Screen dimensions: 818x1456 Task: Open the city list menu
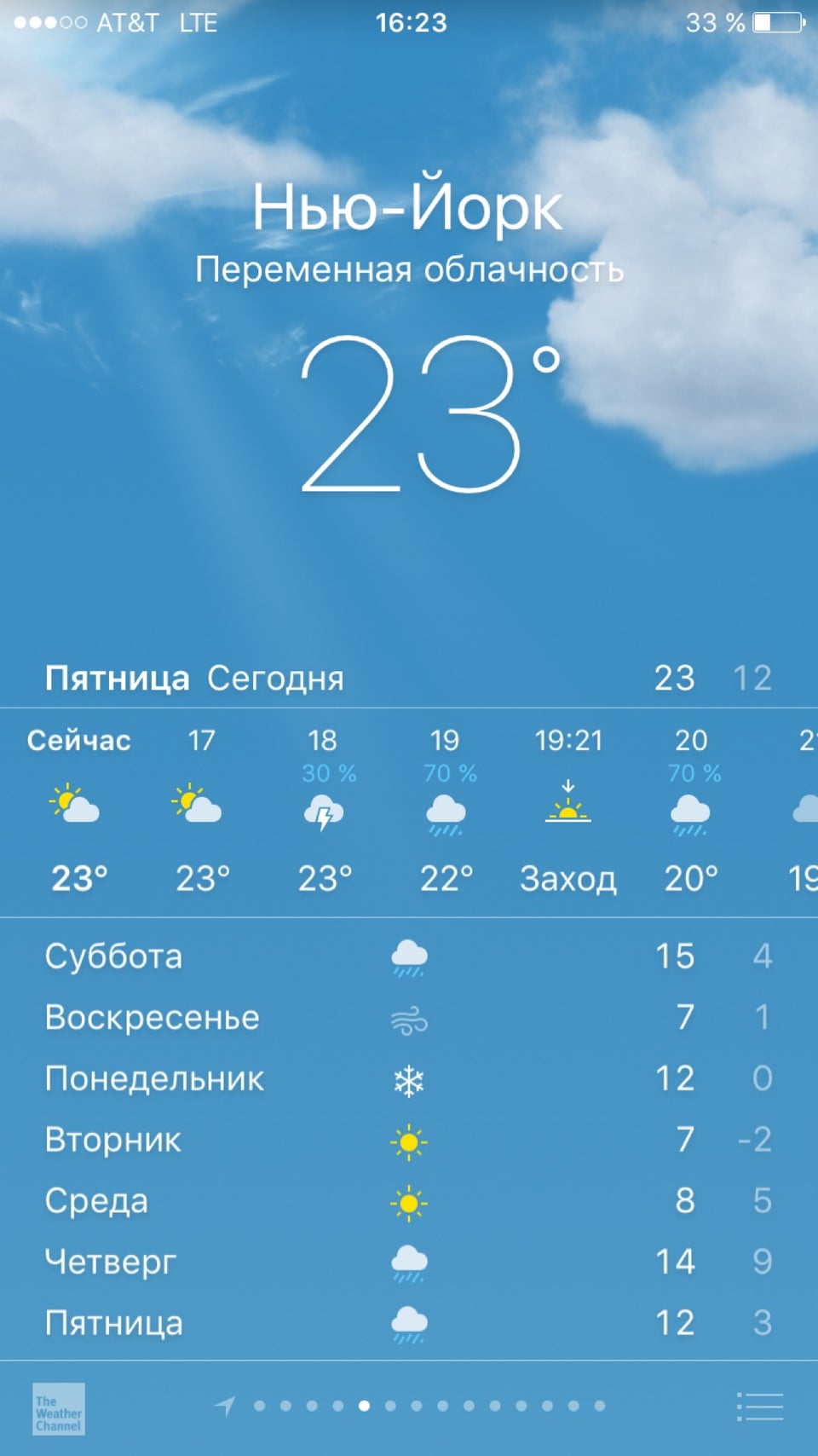pyautogui.click(x=759, y=1407)
